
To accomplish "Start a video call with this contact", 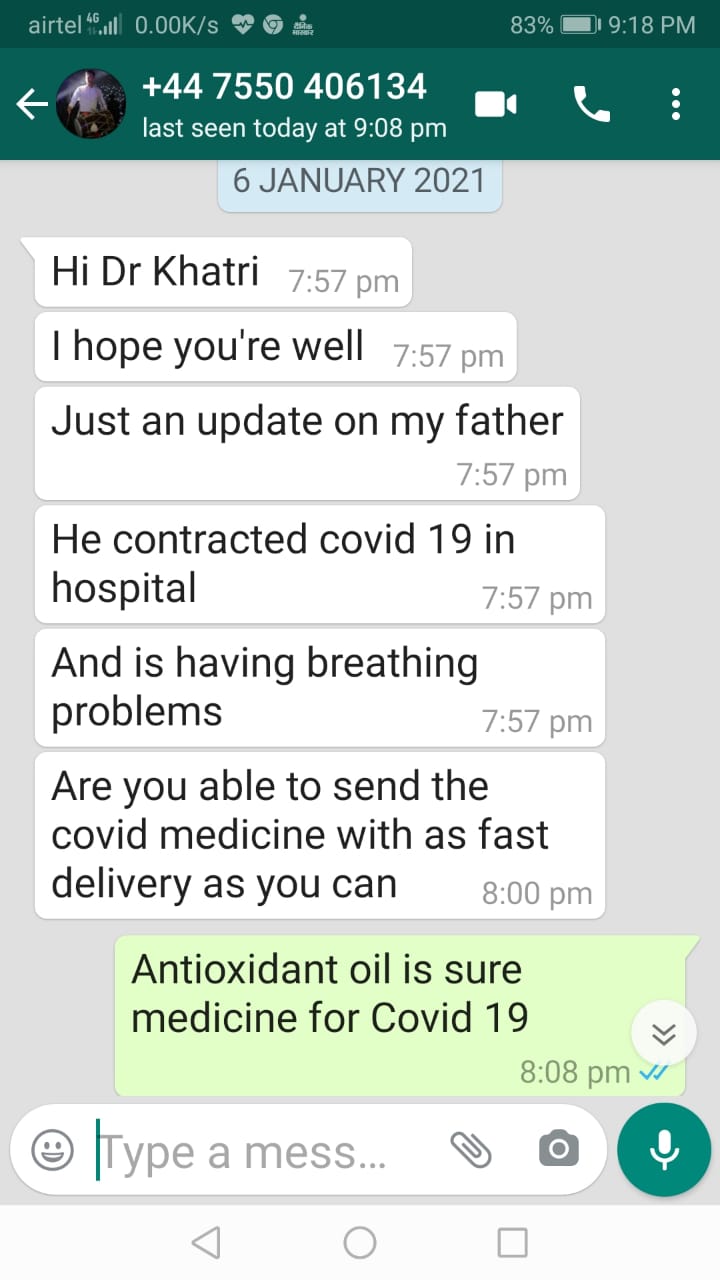I will coord(496,104).
